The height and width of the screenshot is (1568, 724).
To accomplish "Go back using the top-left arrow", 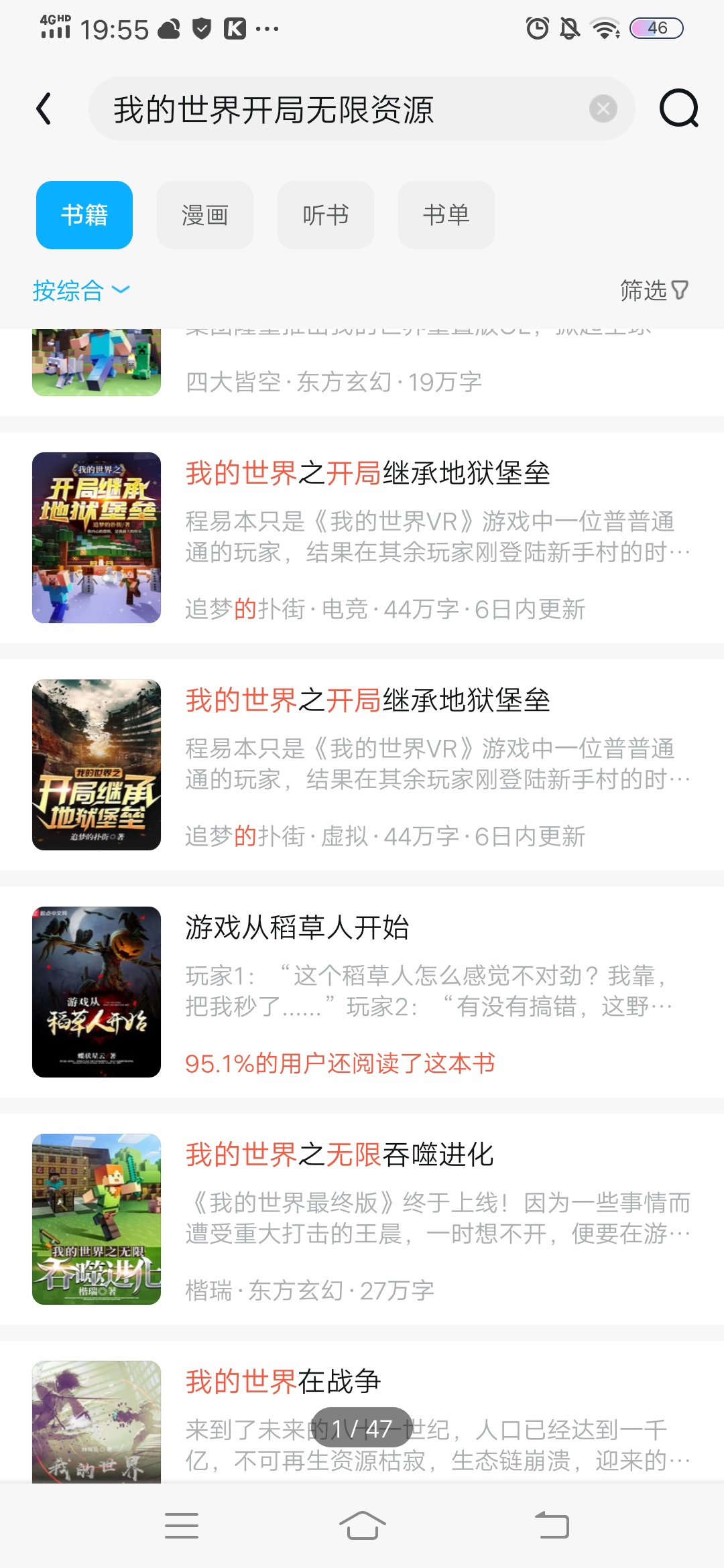I will pos(44,109).
